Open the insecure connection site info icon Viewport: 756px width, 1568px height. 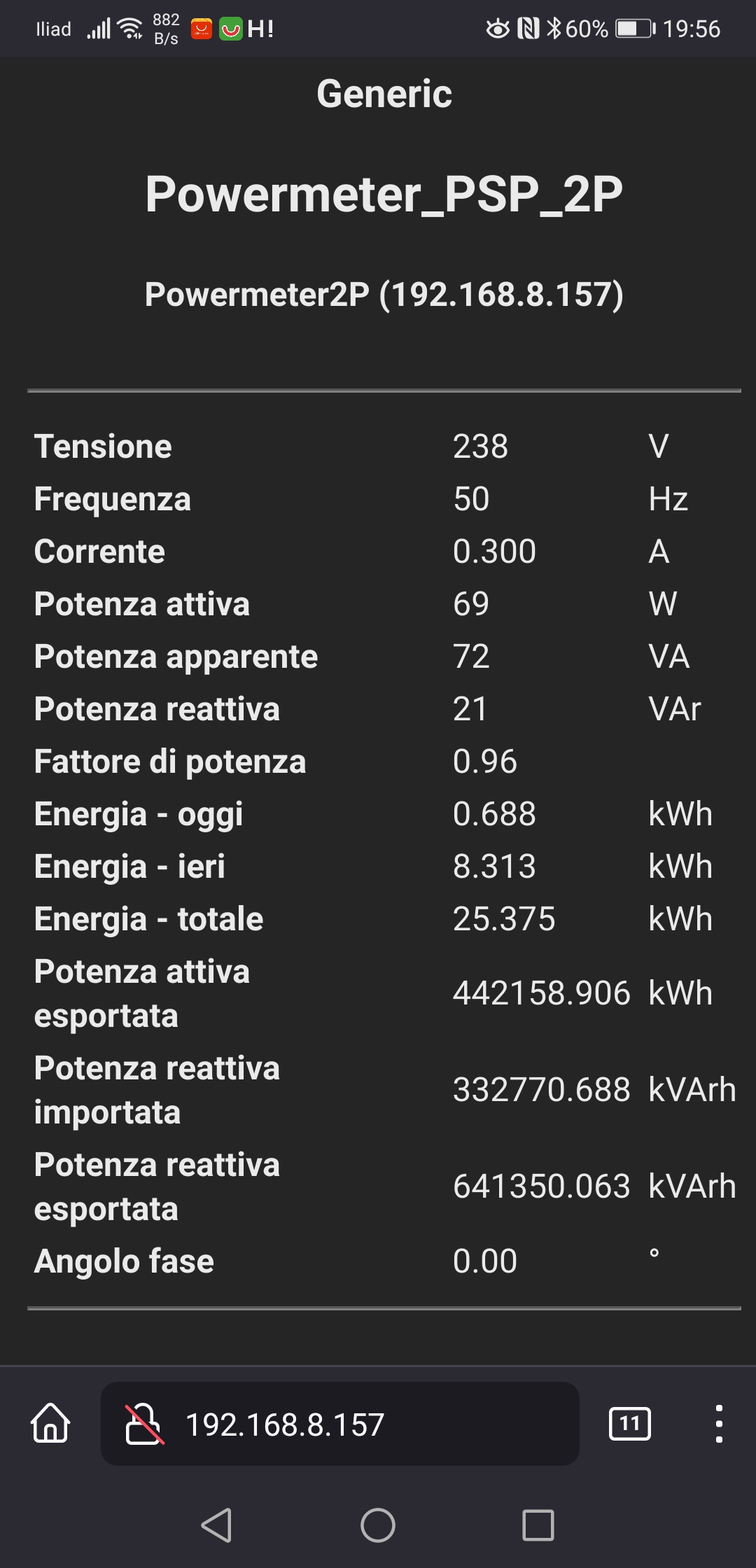click(144, 1424)
